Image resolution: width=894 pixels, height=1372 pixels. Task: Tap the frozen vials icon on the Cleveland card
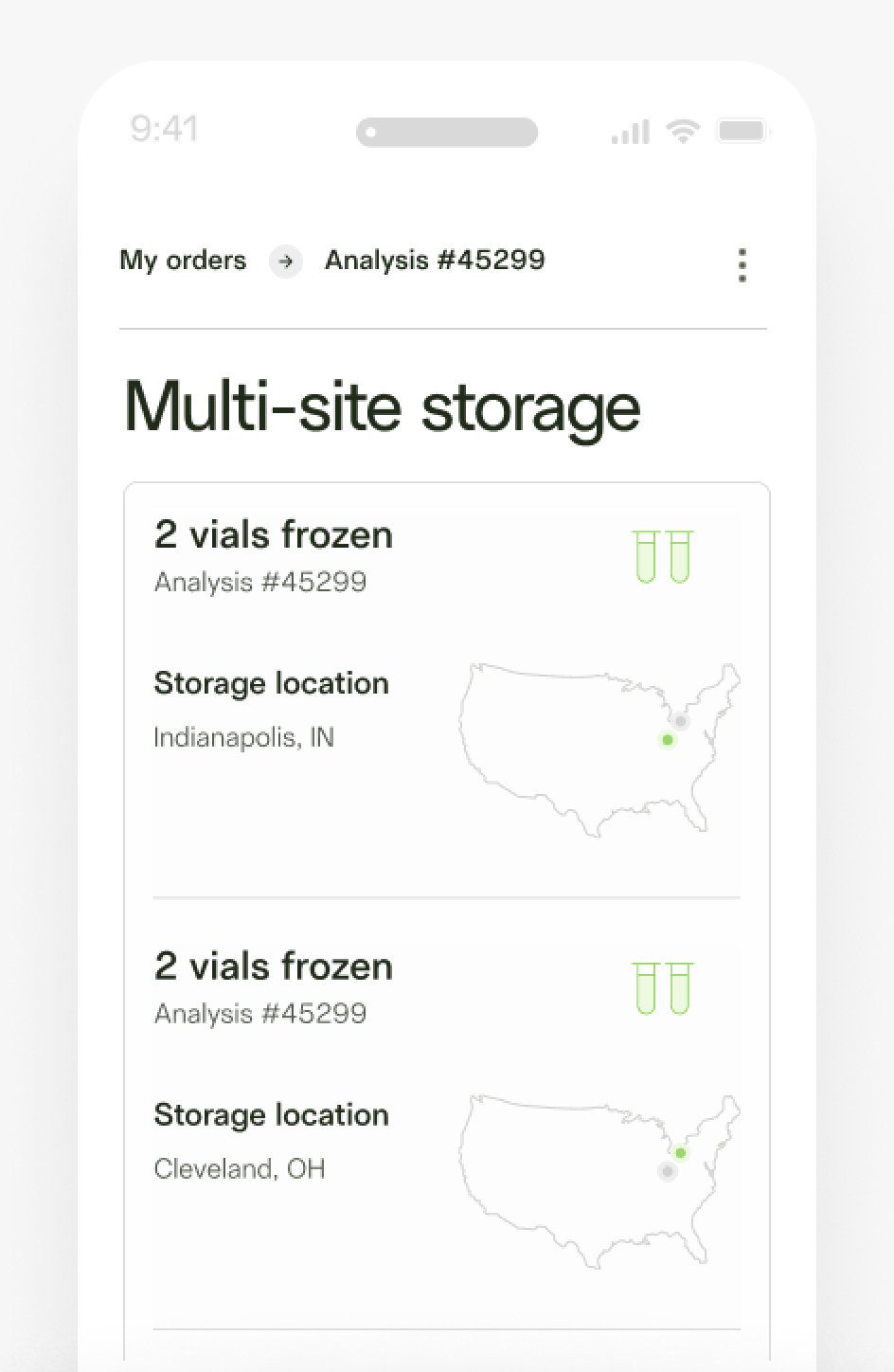[x=665, y=988]
